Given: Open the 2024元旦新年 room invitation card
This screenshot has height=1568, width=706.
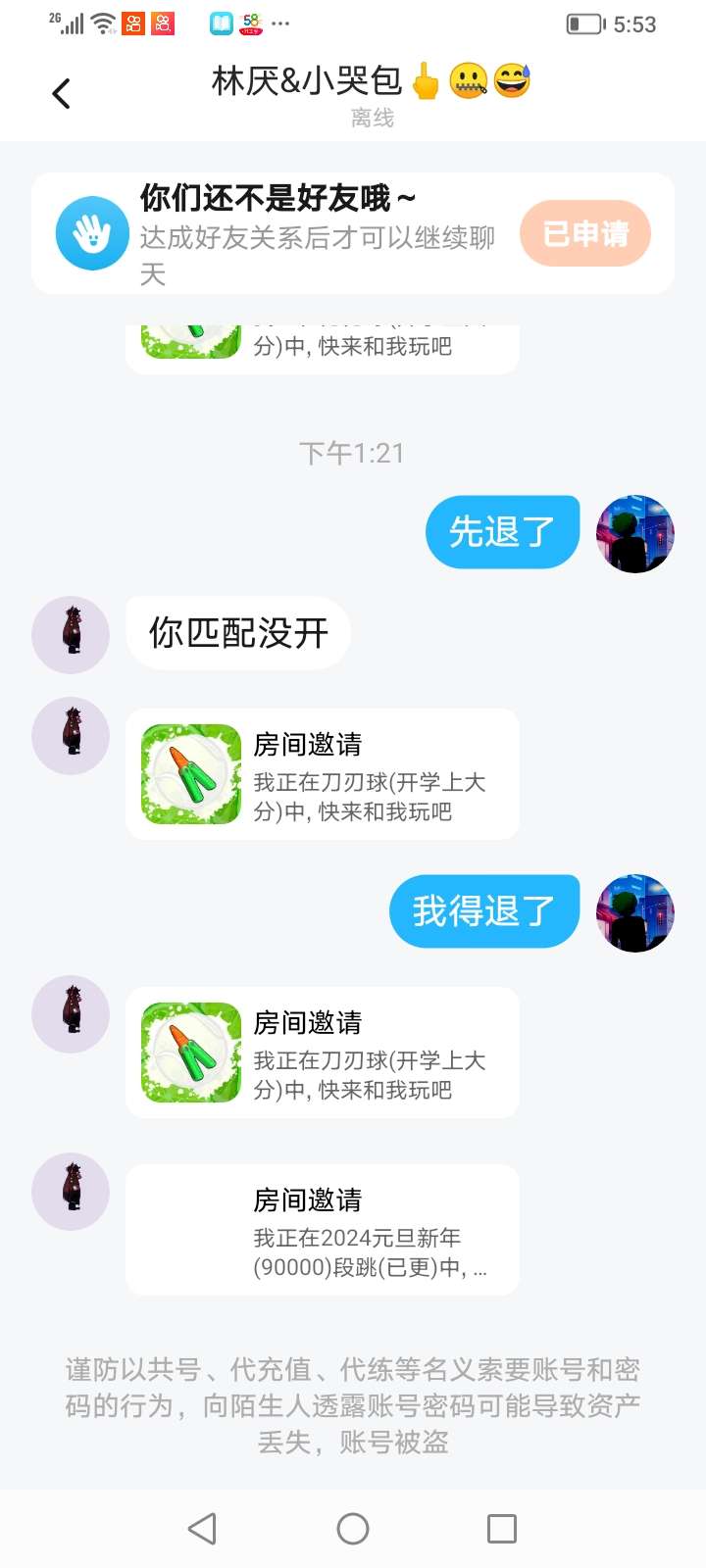Looking at the screenshot, I should pyautogui.click(x=323, y=1230).
